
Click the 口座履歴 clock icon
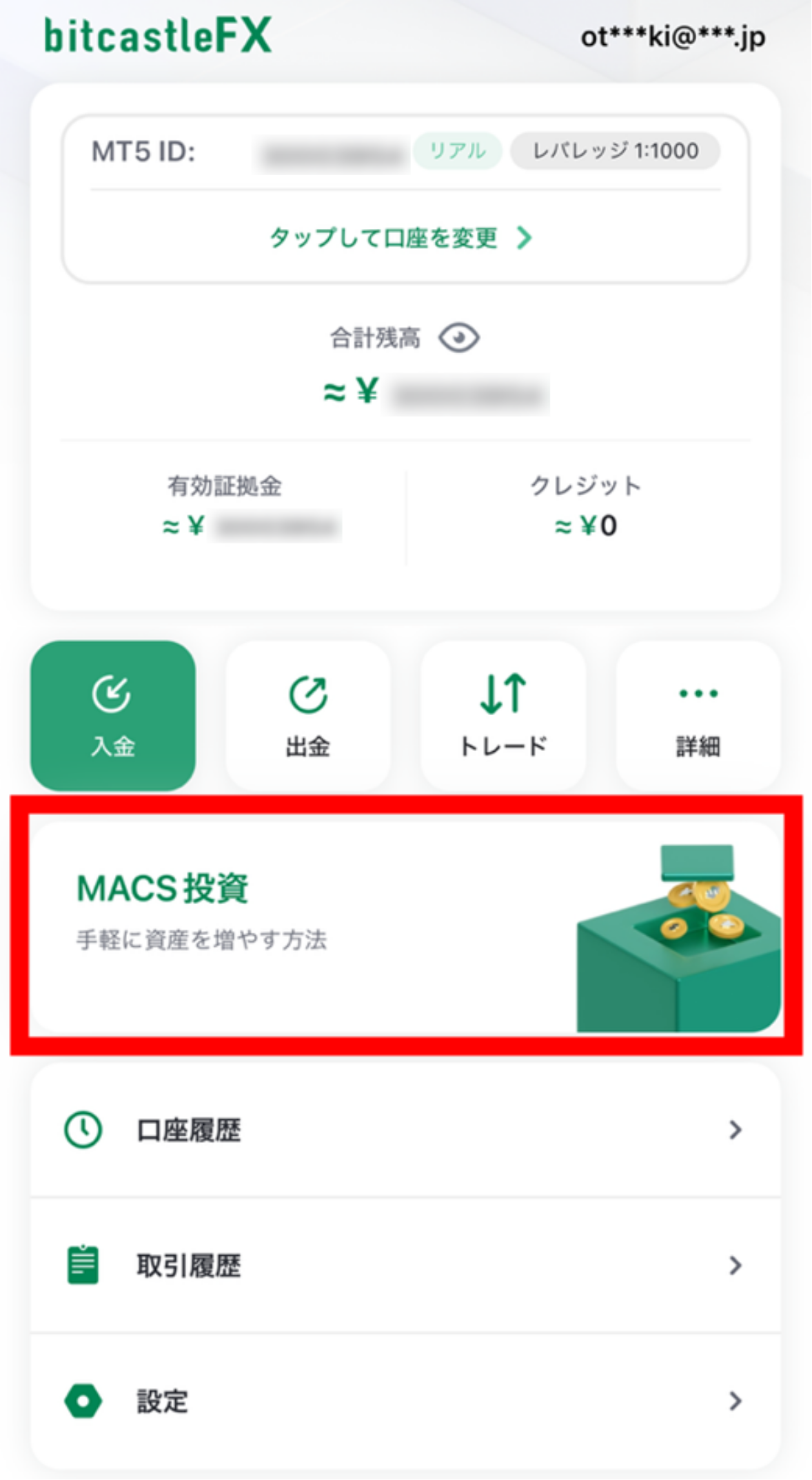pos(83,1130)
